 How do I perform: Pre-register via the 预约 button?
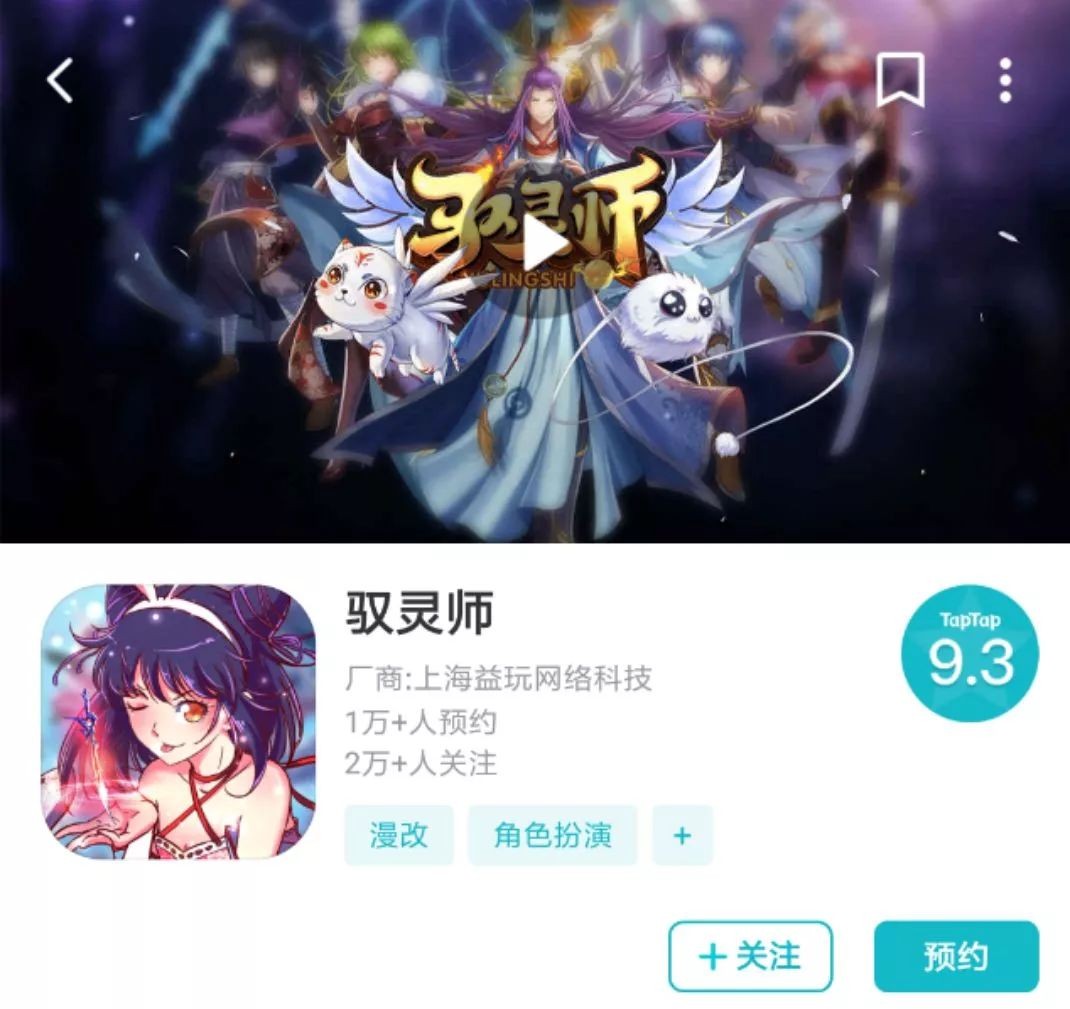click(956, 956)
